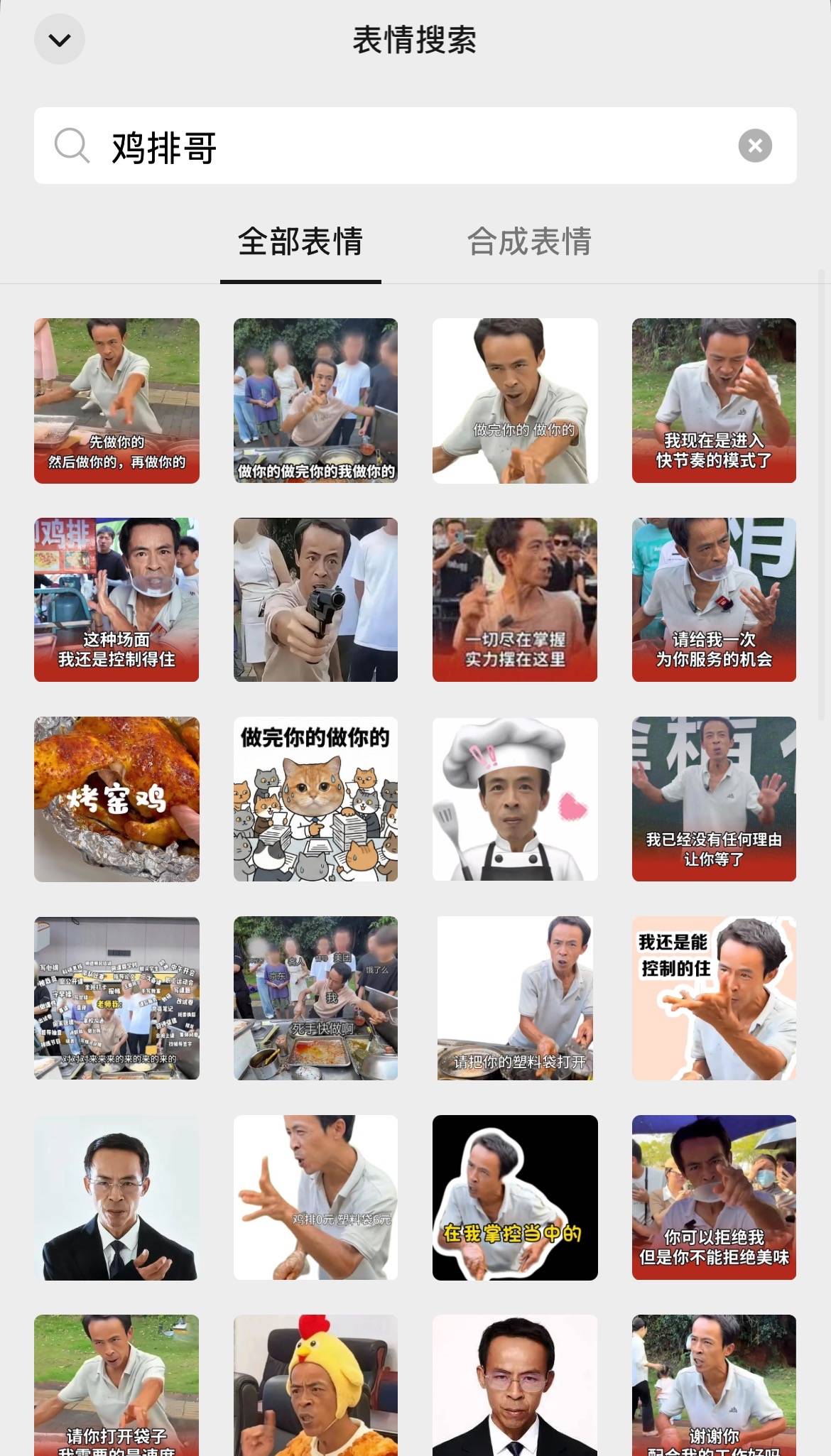
Task: Switch to the 全部表情 tab
Action: coord(300,242)
